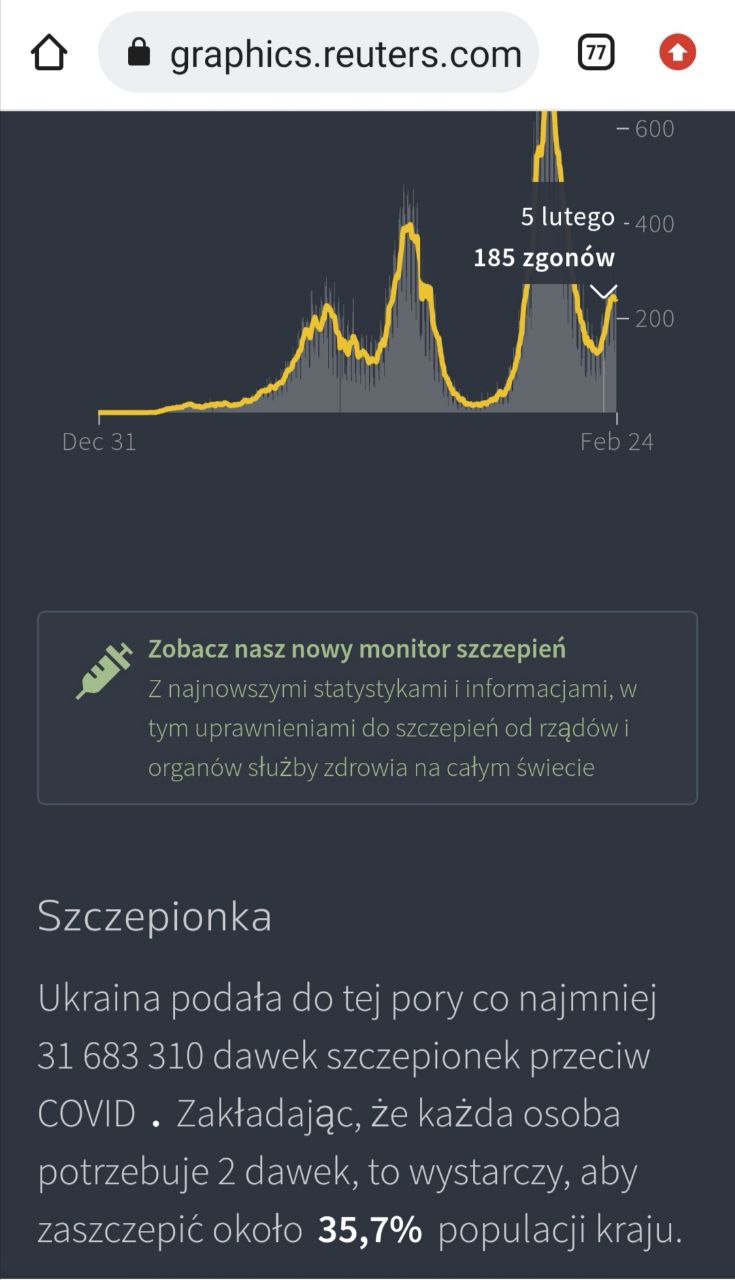This screenshot has height=1280, width=735.
Task: Open the "Zobacz nasz nowy monitor szczepień" card
Action: (367, 707)
